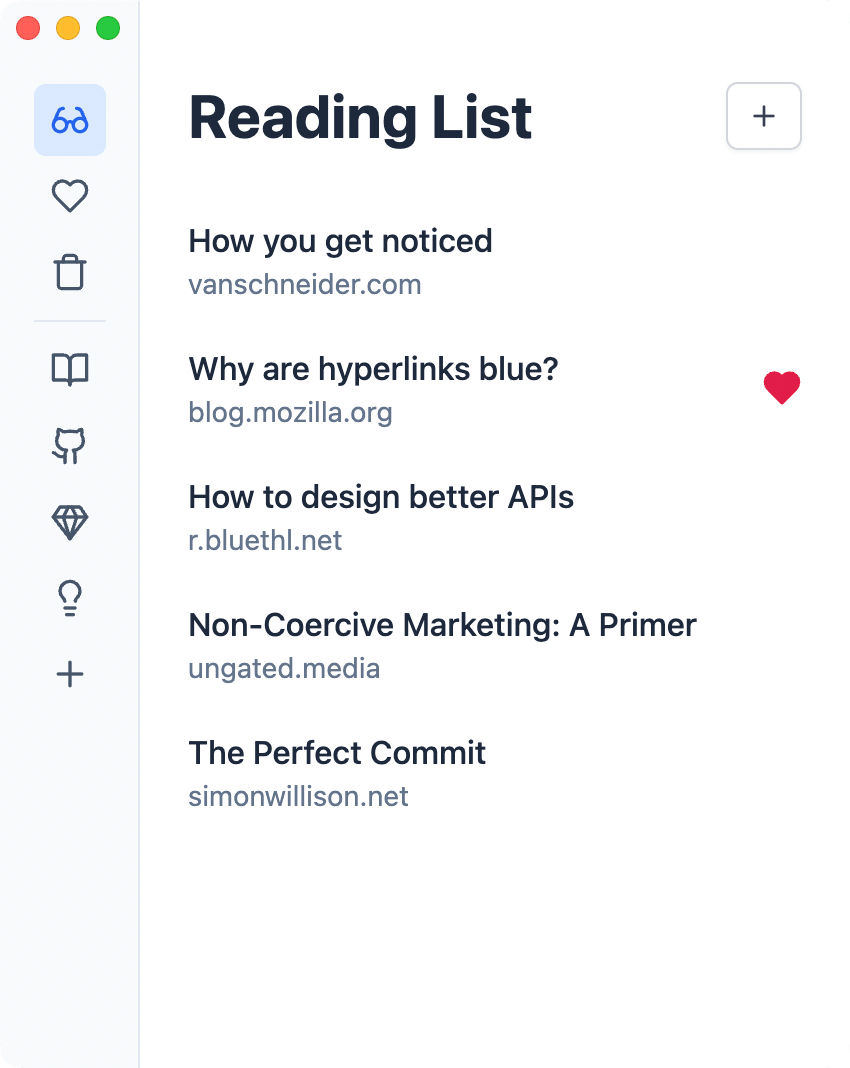Open 'How to design better APIs'
Viewport: 850px width, 1068px height.
pyautogui.click(x=381, y=497)
